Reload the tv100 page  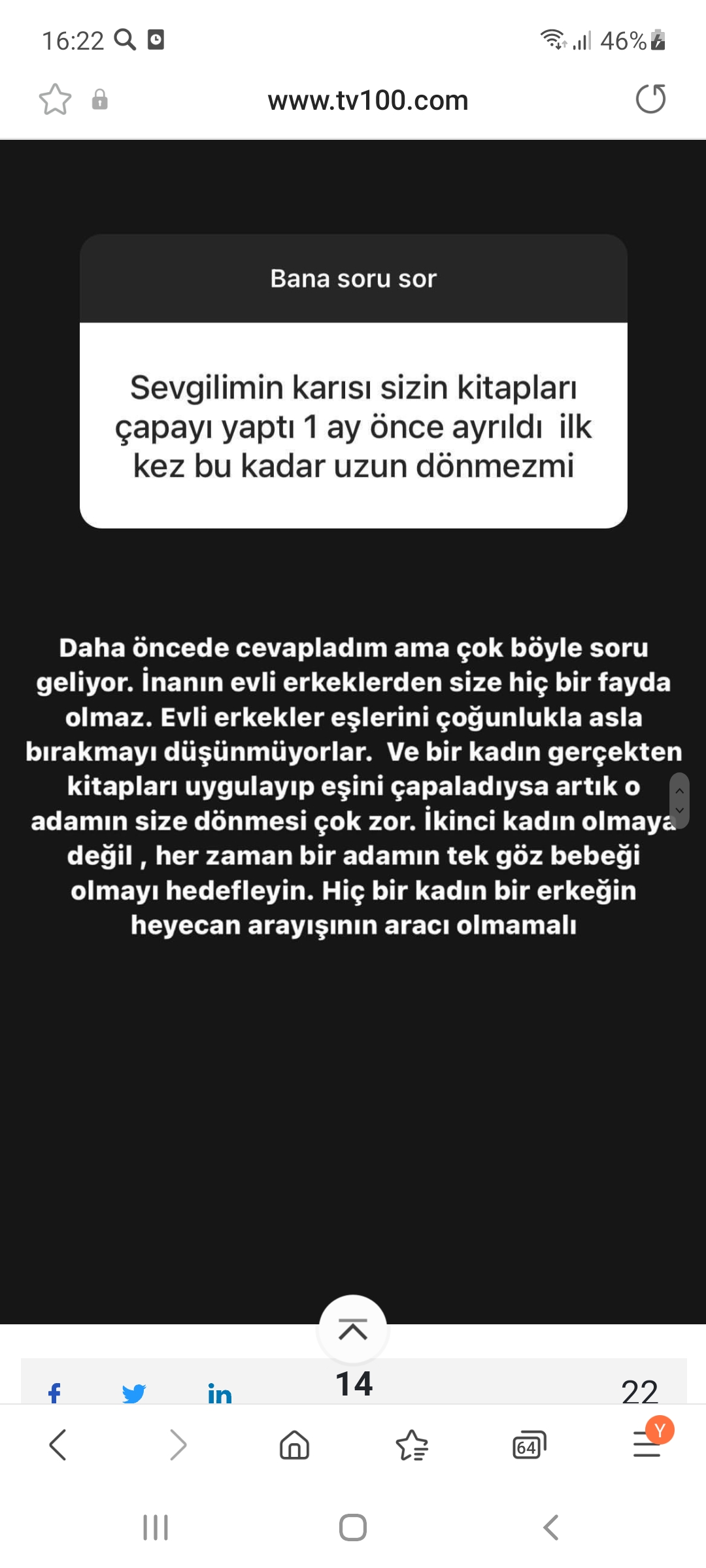(650, 99)
